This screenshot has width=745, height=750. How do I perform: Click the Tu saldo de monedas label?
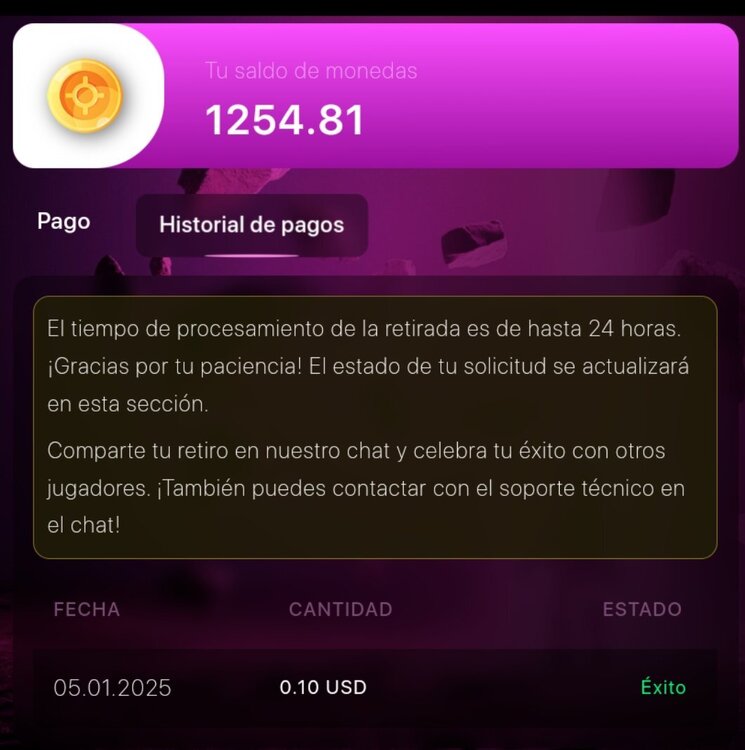pos(310,71)
